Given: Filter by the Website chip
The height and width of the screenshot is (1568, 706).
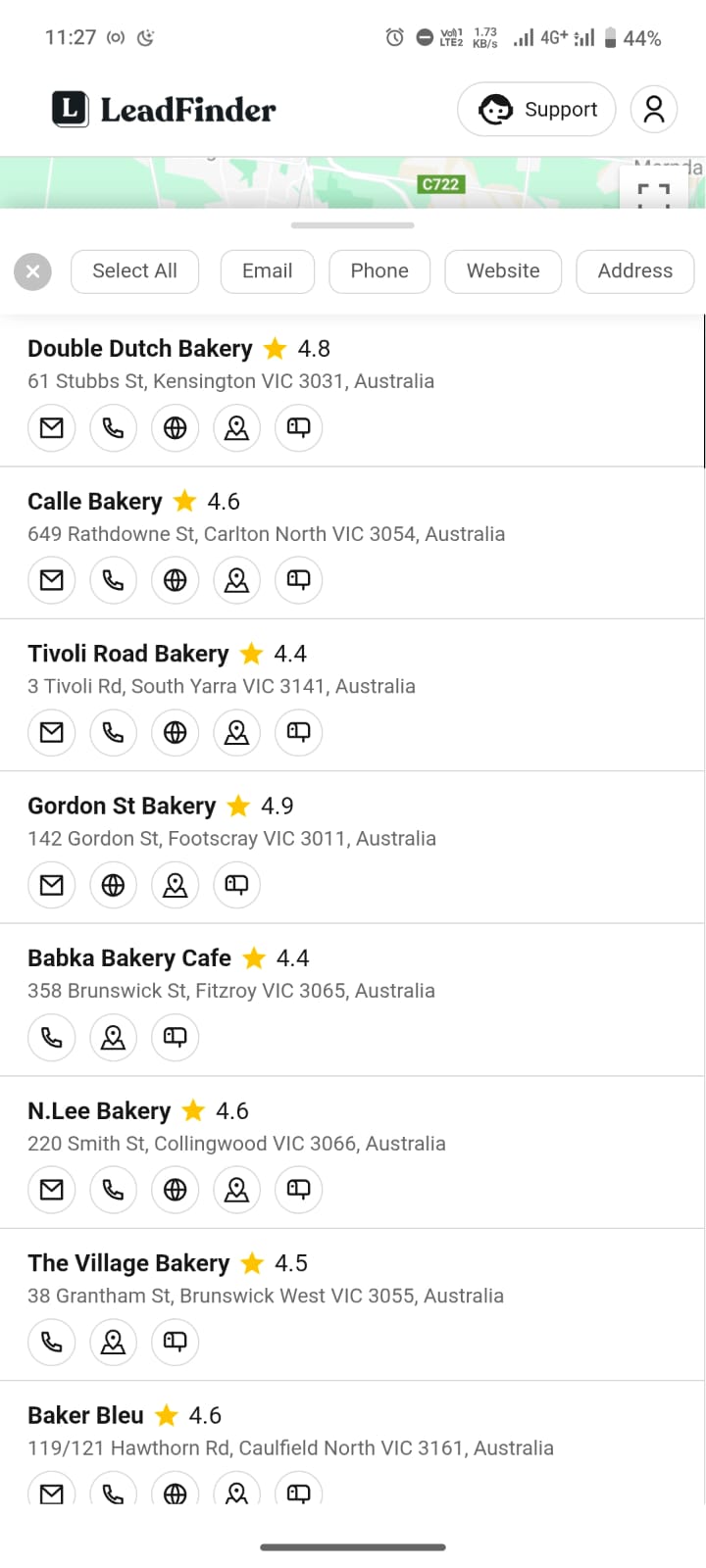Looking at the screenshot, I should pyautogui.click(x=503, y=271).
